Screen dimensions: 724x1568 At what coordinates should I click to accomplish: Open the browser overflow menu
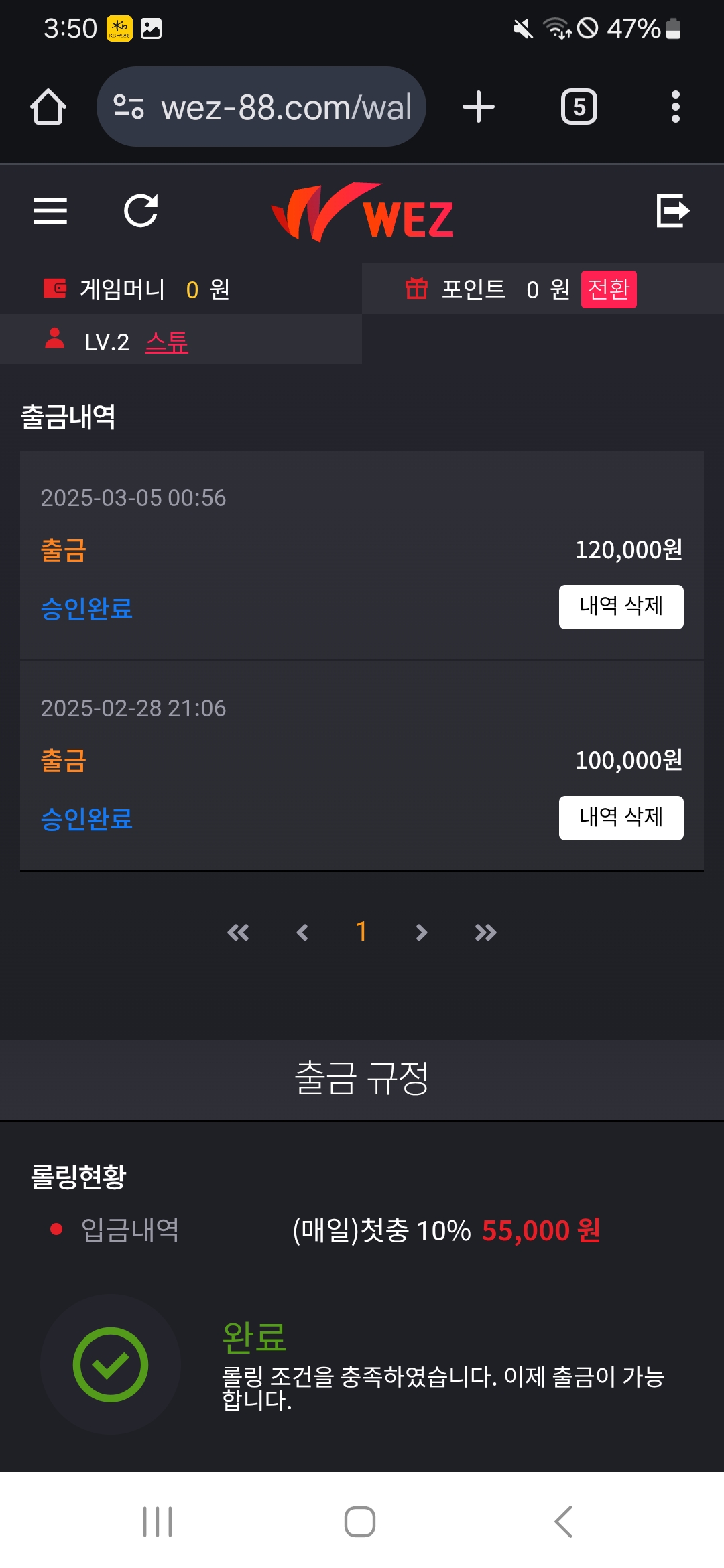click(675, 107)
